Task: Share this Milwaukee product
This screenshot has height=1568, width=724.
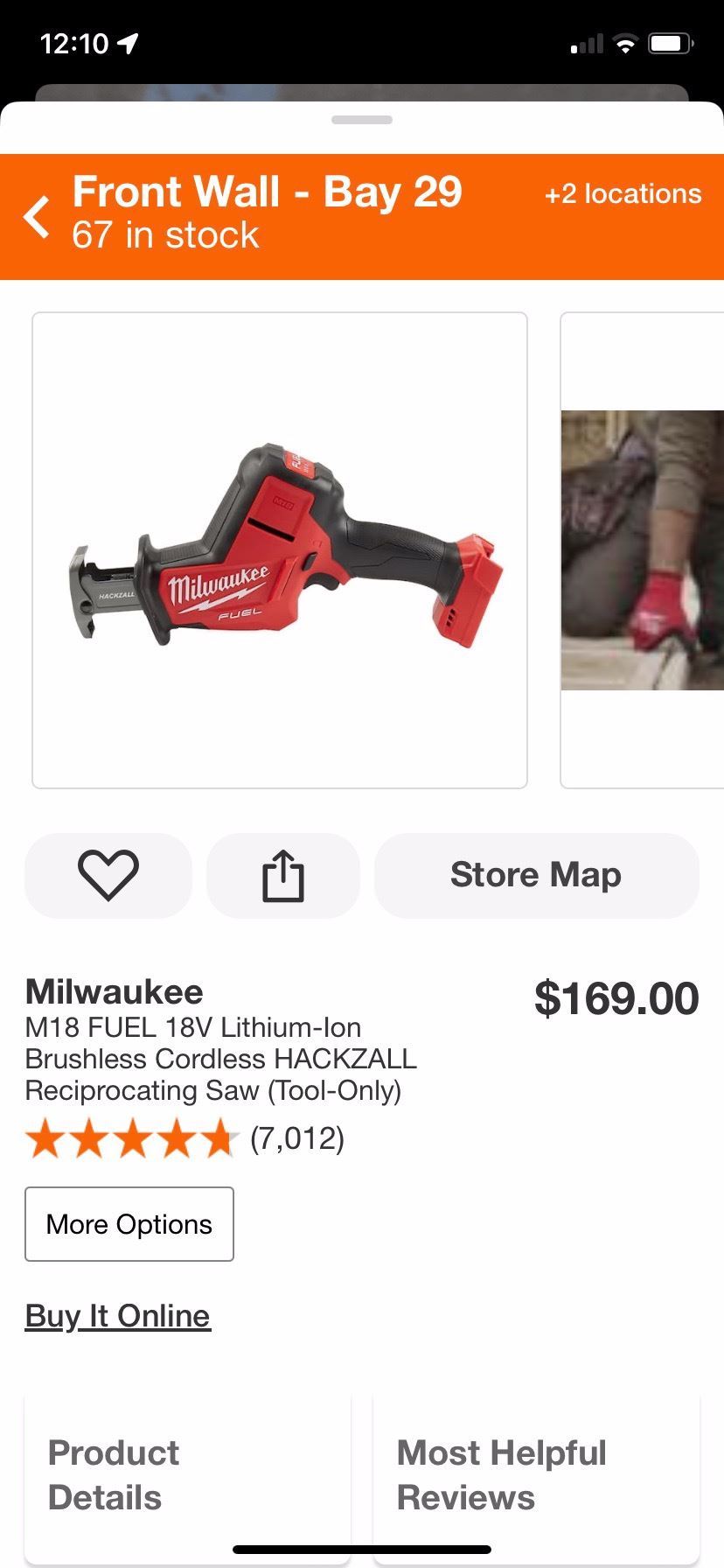Action: [x=283, y=875]
